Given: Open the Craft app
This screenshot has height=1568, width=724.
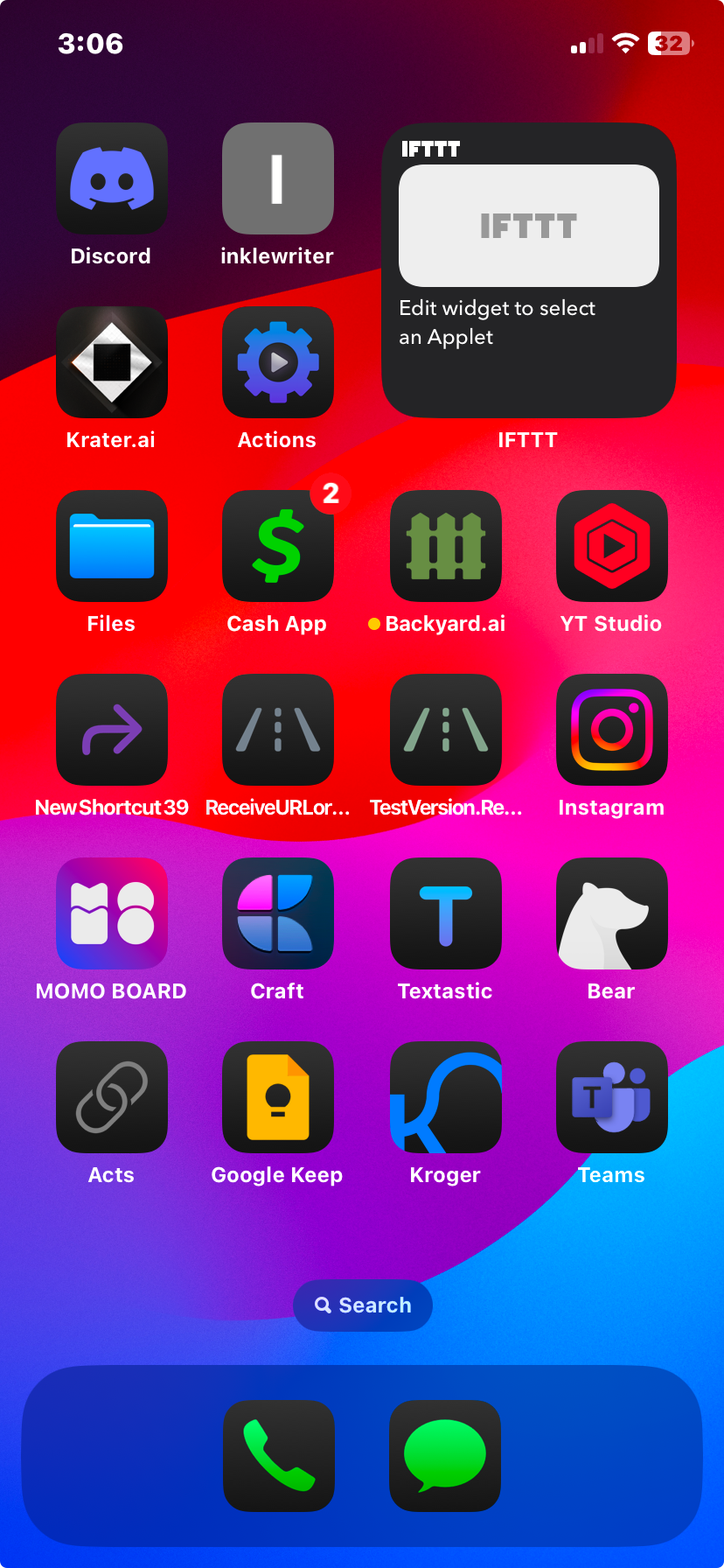Looking at the screenshot, I should click(x=278, y=913).
